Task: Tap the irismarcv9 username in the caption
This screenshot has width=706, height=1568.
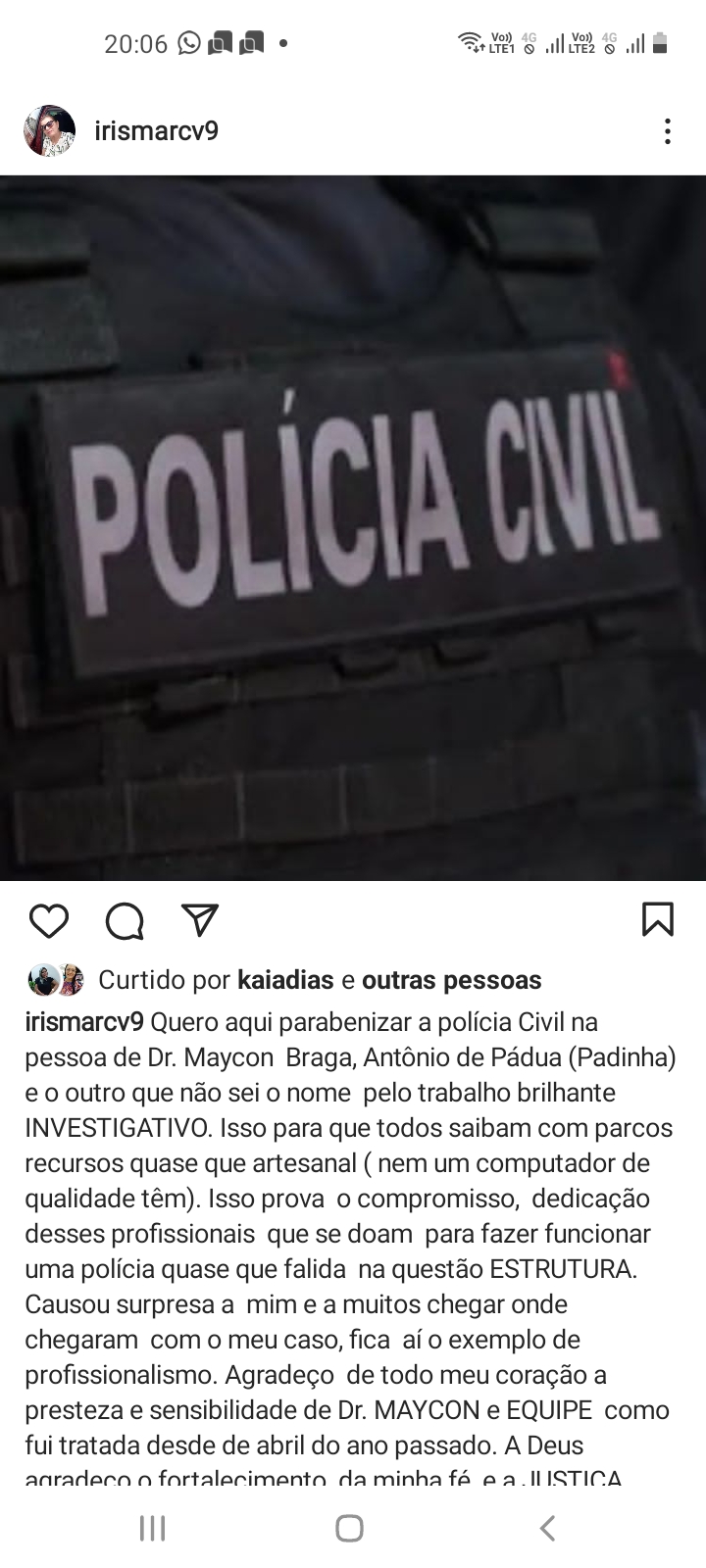Action: pyautogui.click(x=84, y=1022)
